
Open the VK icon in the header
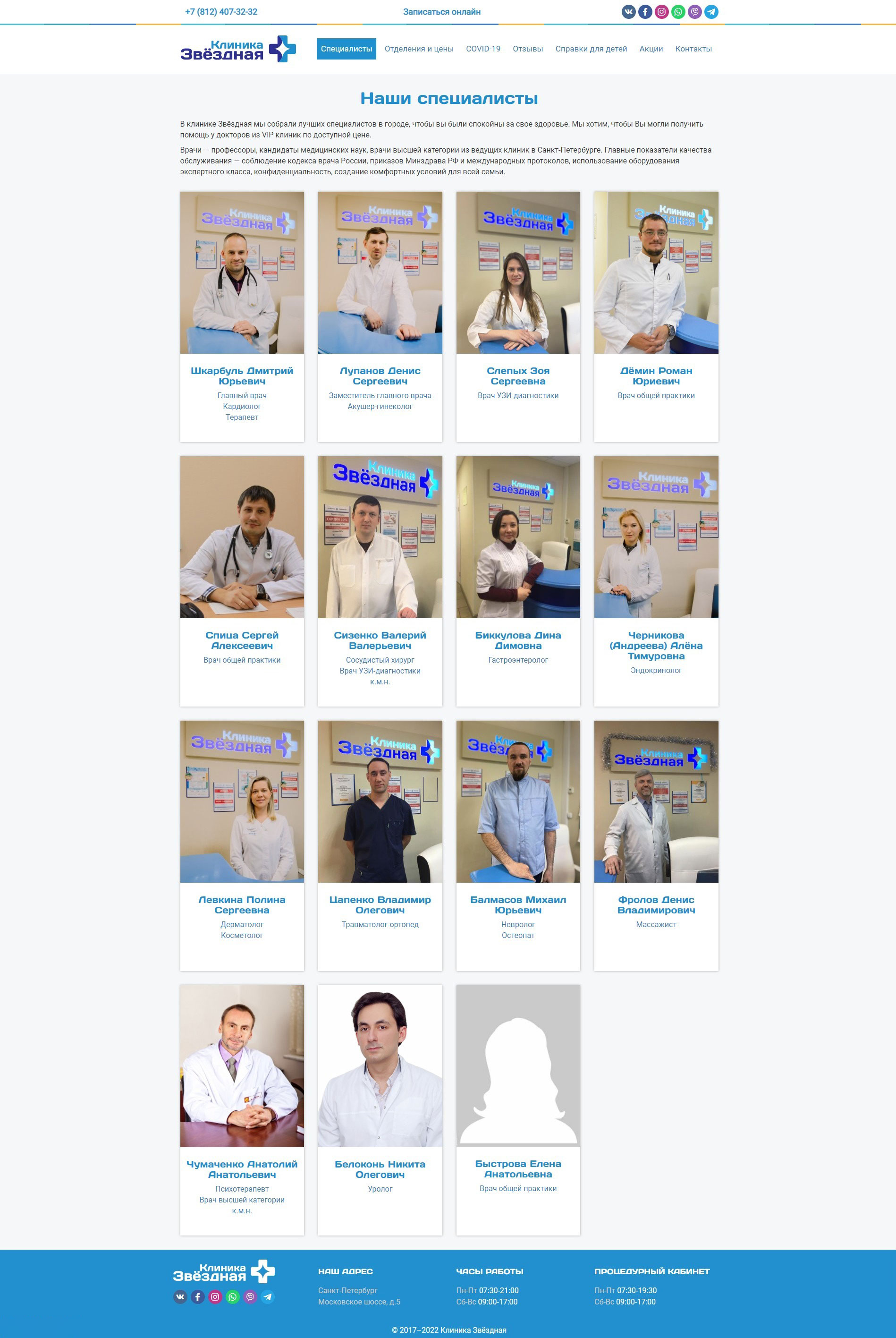[628, 11]
